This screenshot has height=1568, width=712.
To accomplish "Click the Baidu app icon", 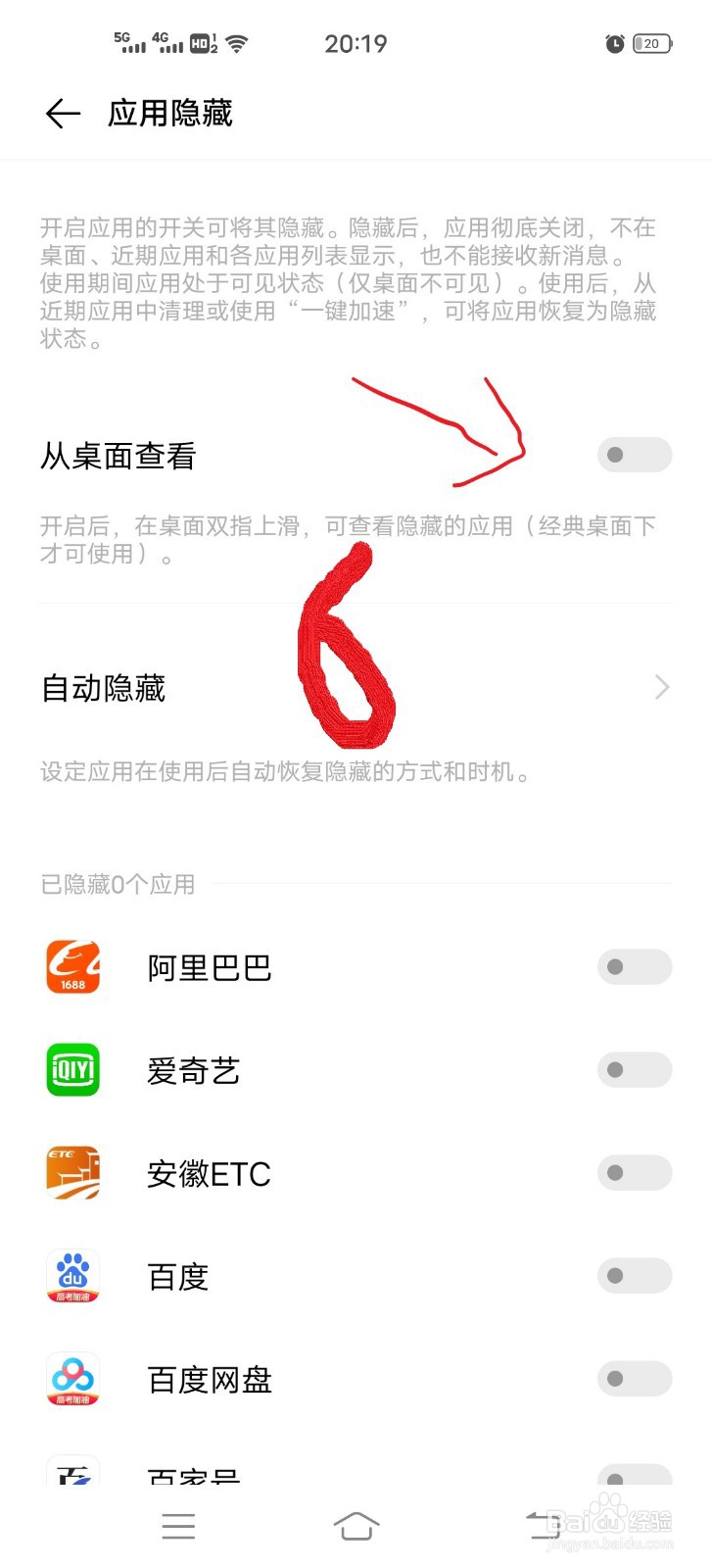I will (x=71, y=1276).
